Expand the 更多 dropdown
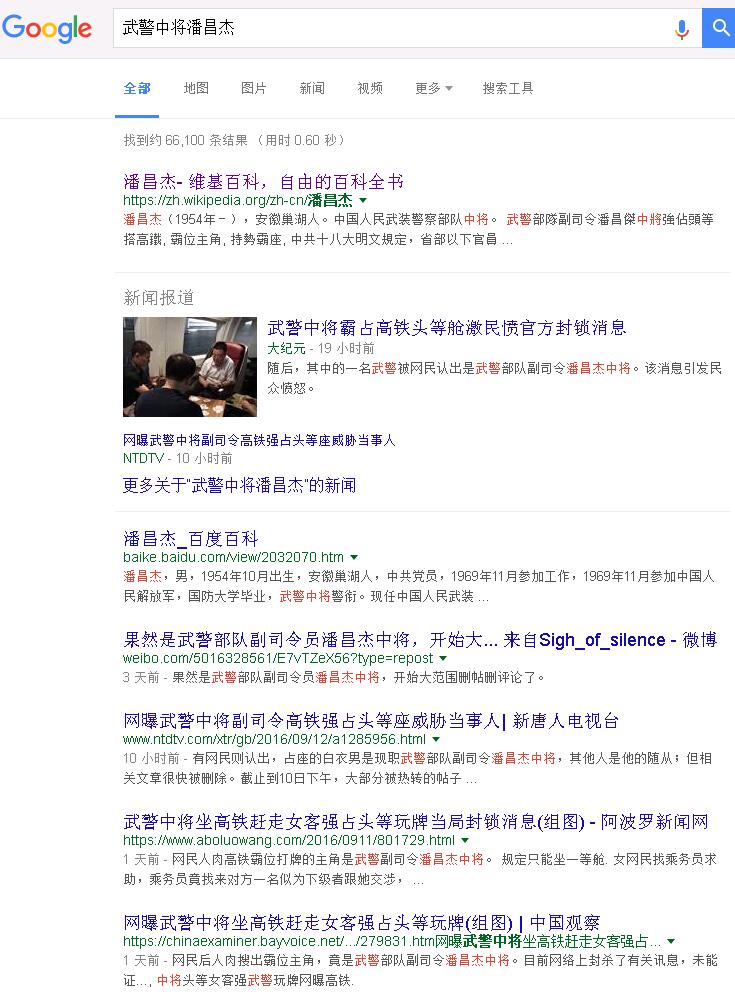 click(433, 88)
